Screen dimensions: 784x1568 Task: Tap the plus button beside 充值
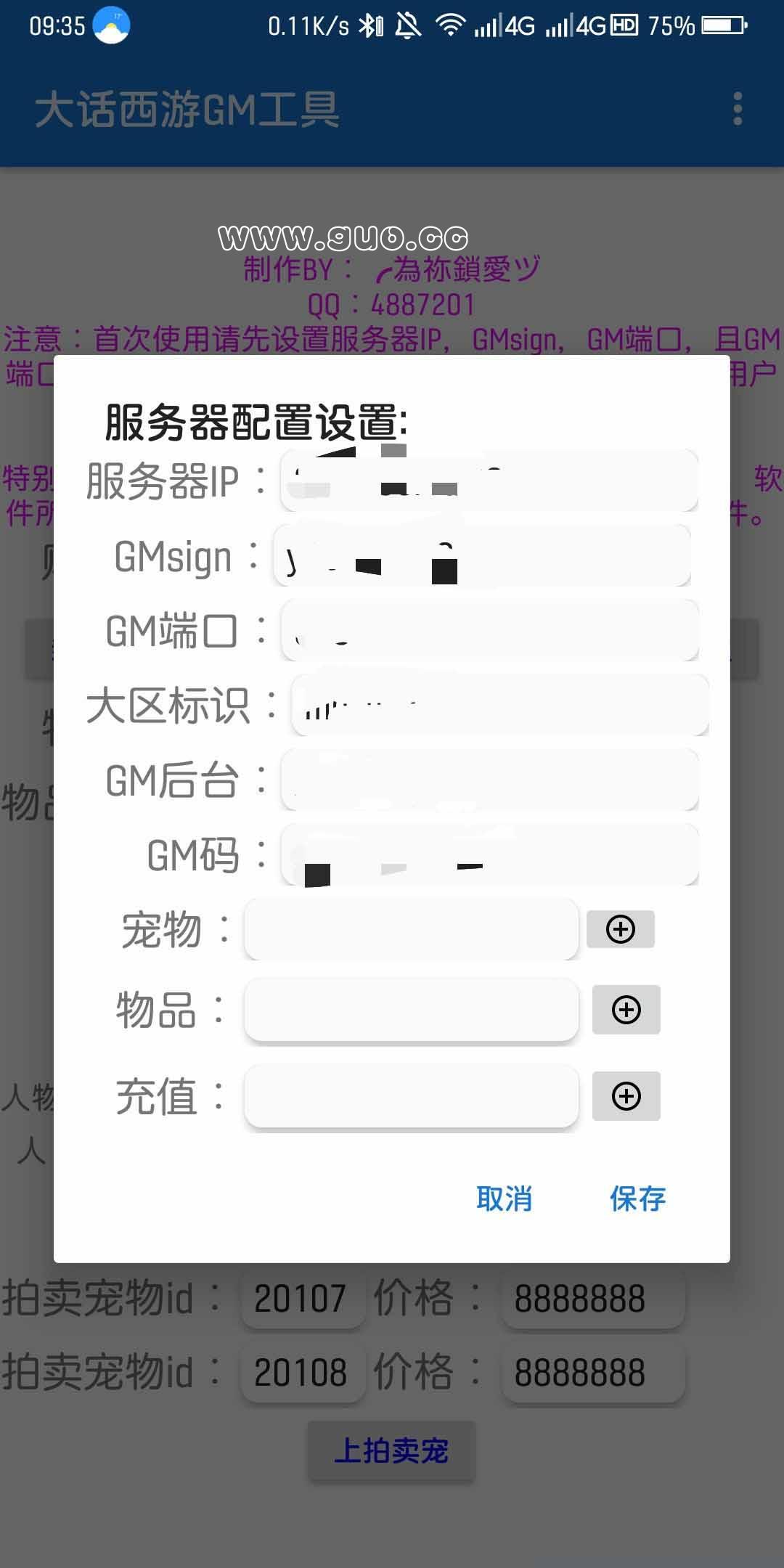pos(626,1096)
